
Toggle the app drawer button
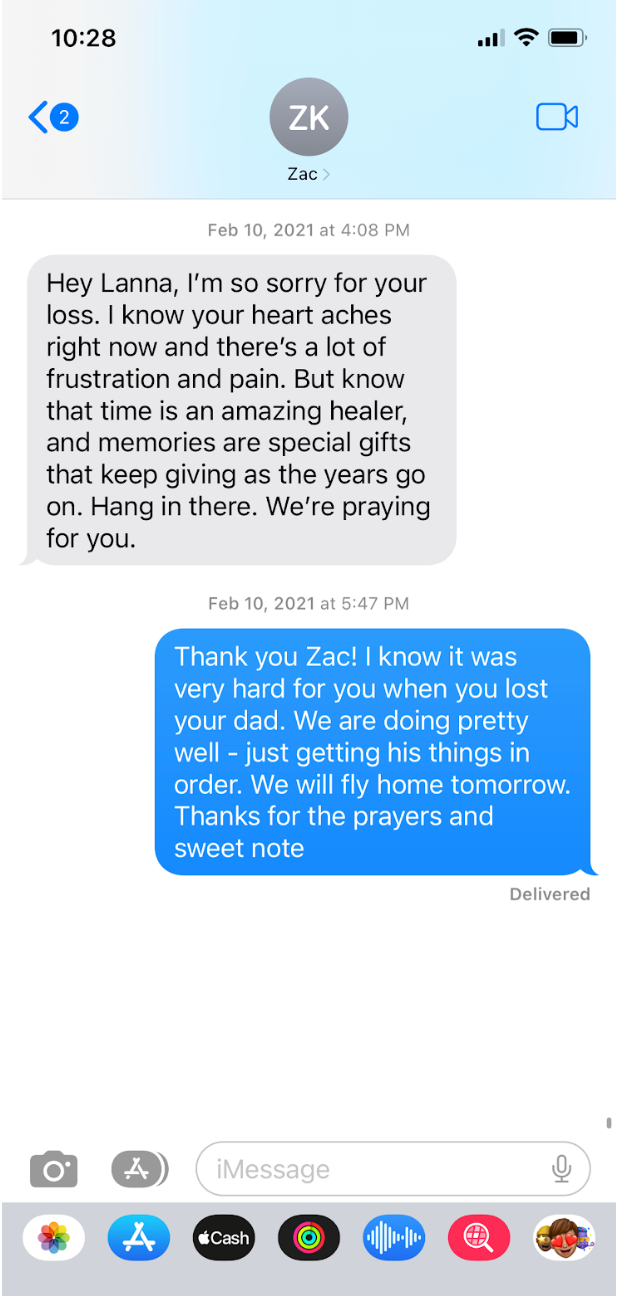click(138, 1168)
